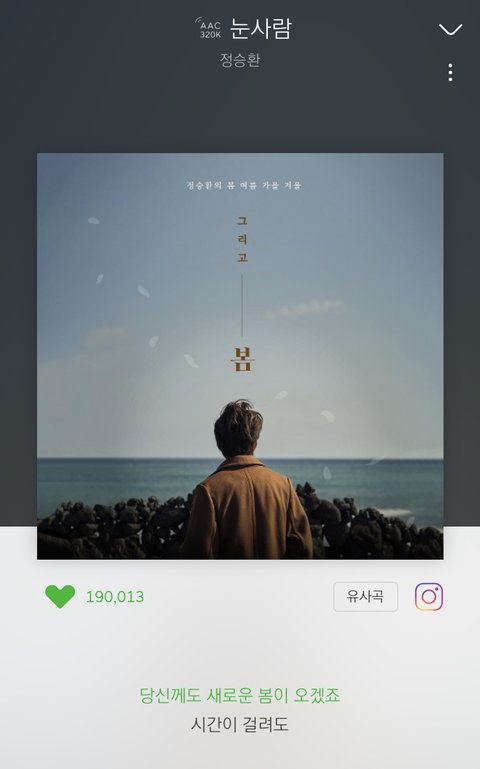480x769 pixels.
Task: Tap the album cover artwork
Action: coord(240,356)
